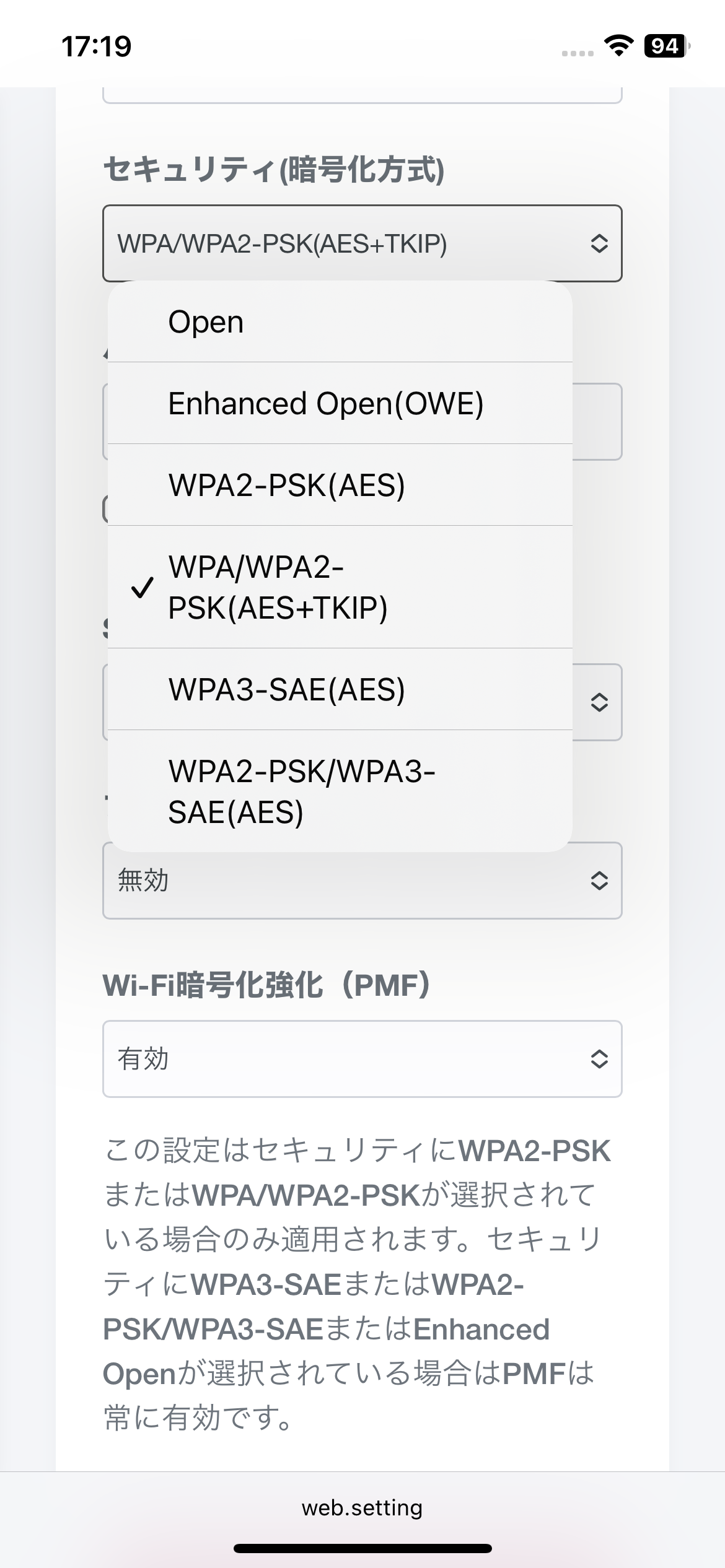Open the Wi-Fi暗号化強化（PMF） dropdown showing 有効
The height and width of the screenshot is (1568, 725).
point(362,1059)
